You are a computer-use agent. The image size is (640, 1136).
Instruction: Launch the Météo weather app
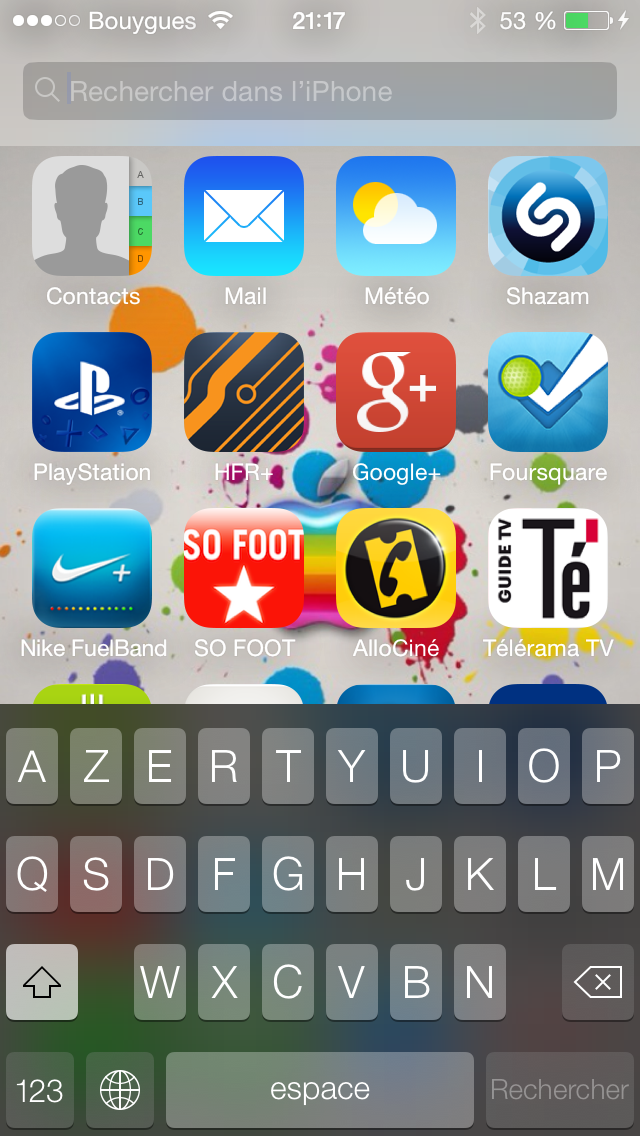click(x=396, y=216)
